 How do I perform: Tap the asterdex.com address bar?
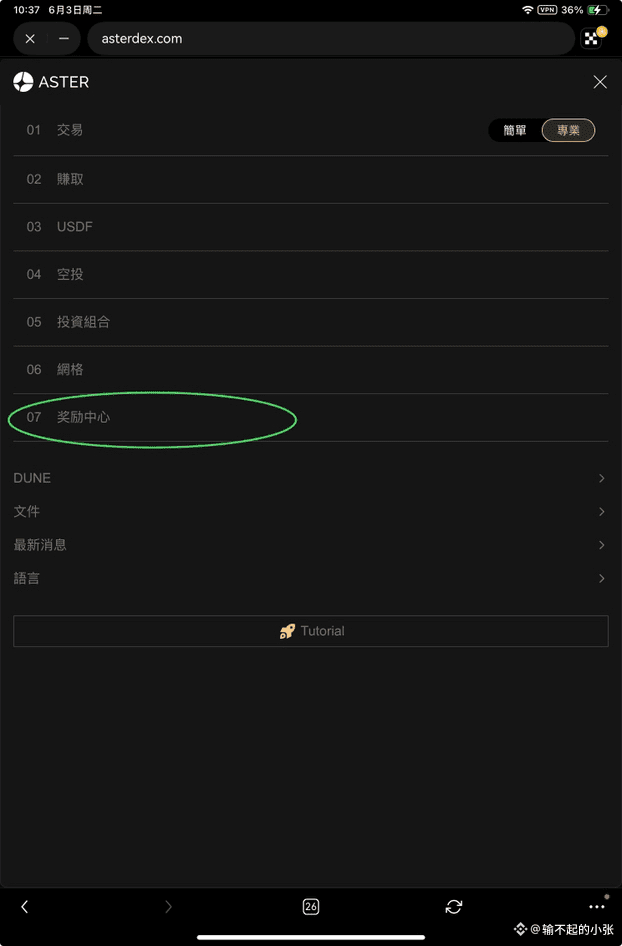(330, 38)
